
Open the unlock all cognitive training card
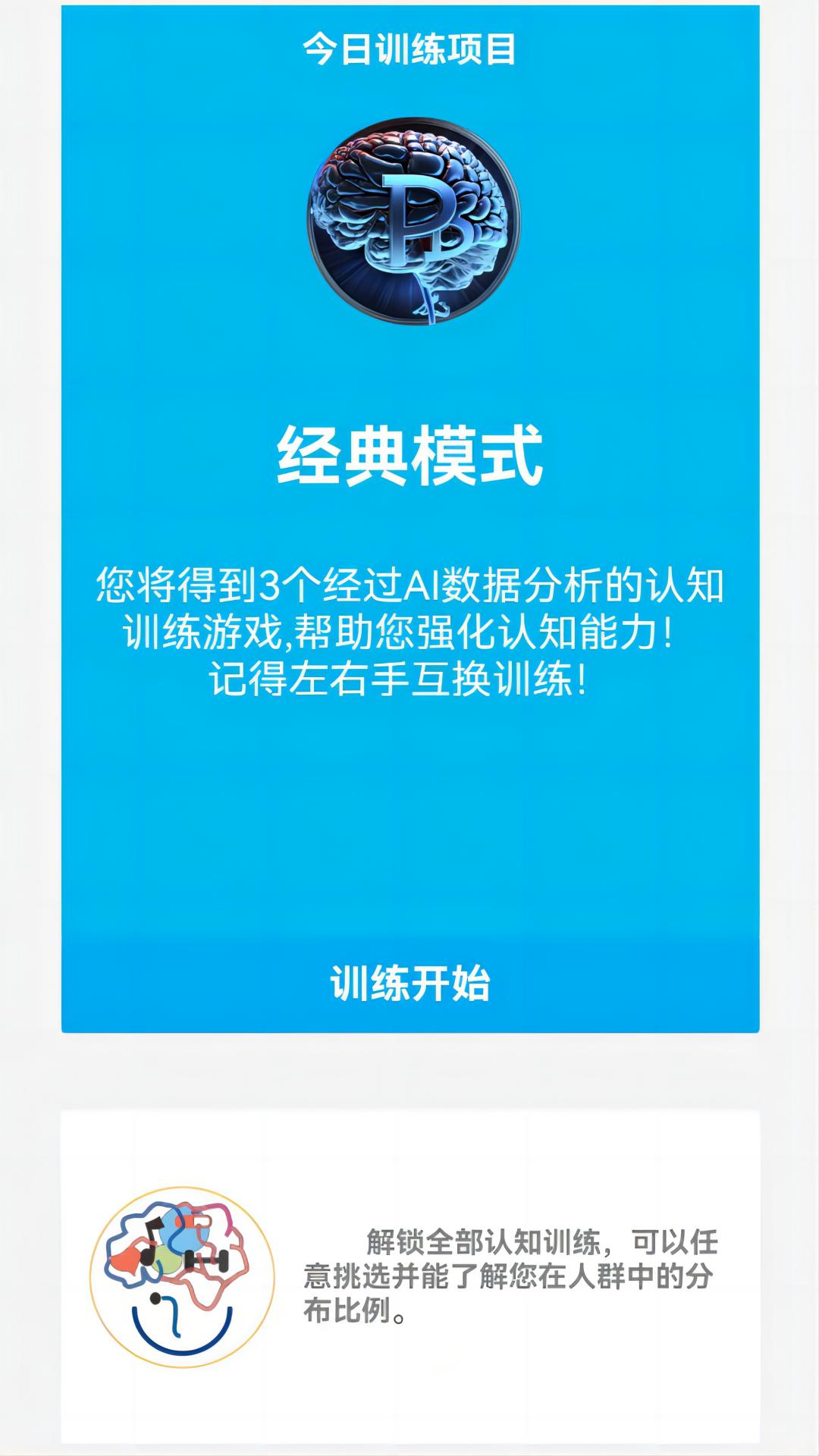tap(410, 1276)
